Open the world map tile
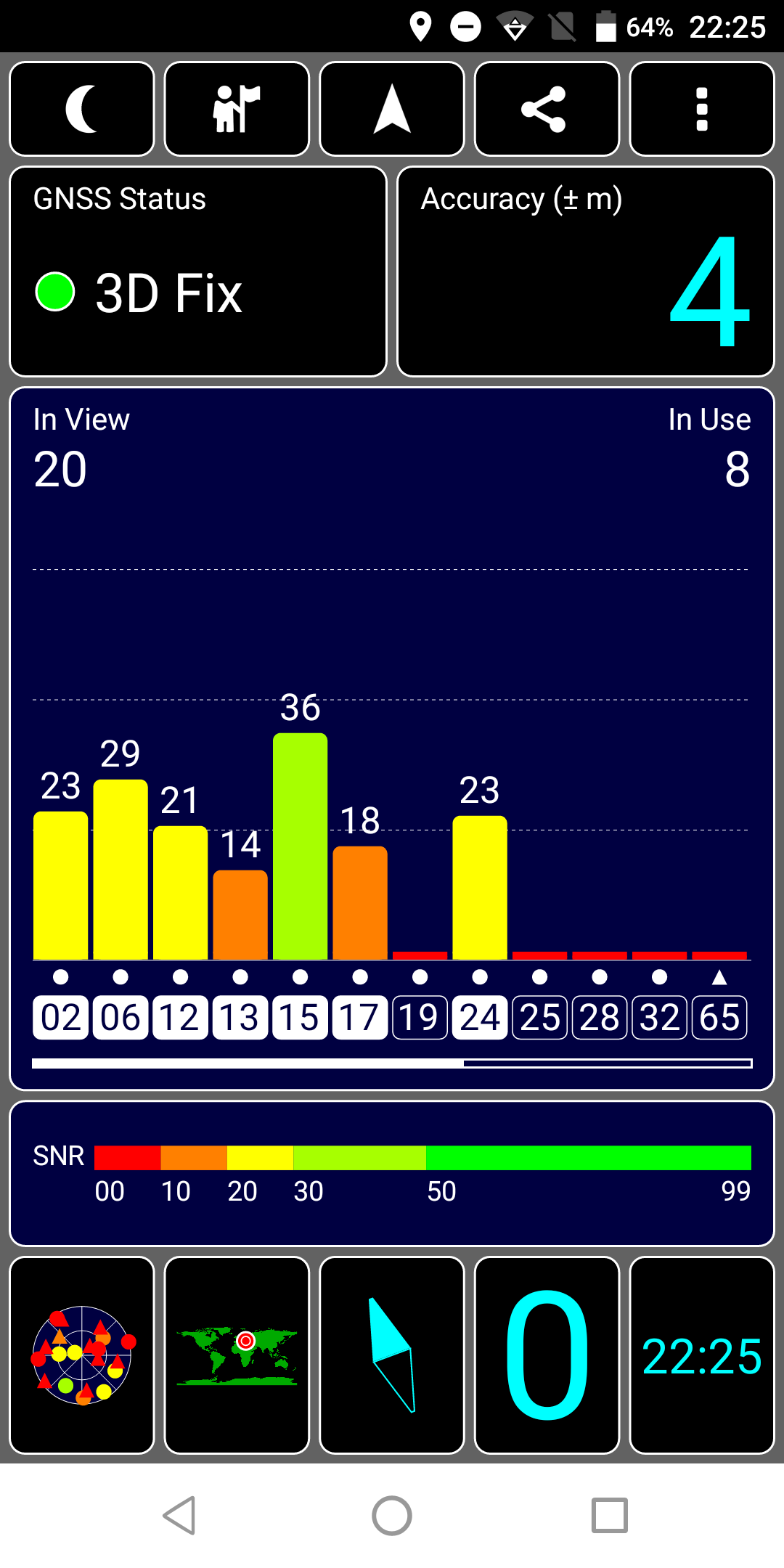This screenshot has width=784, height=1568. (237, 1355)
